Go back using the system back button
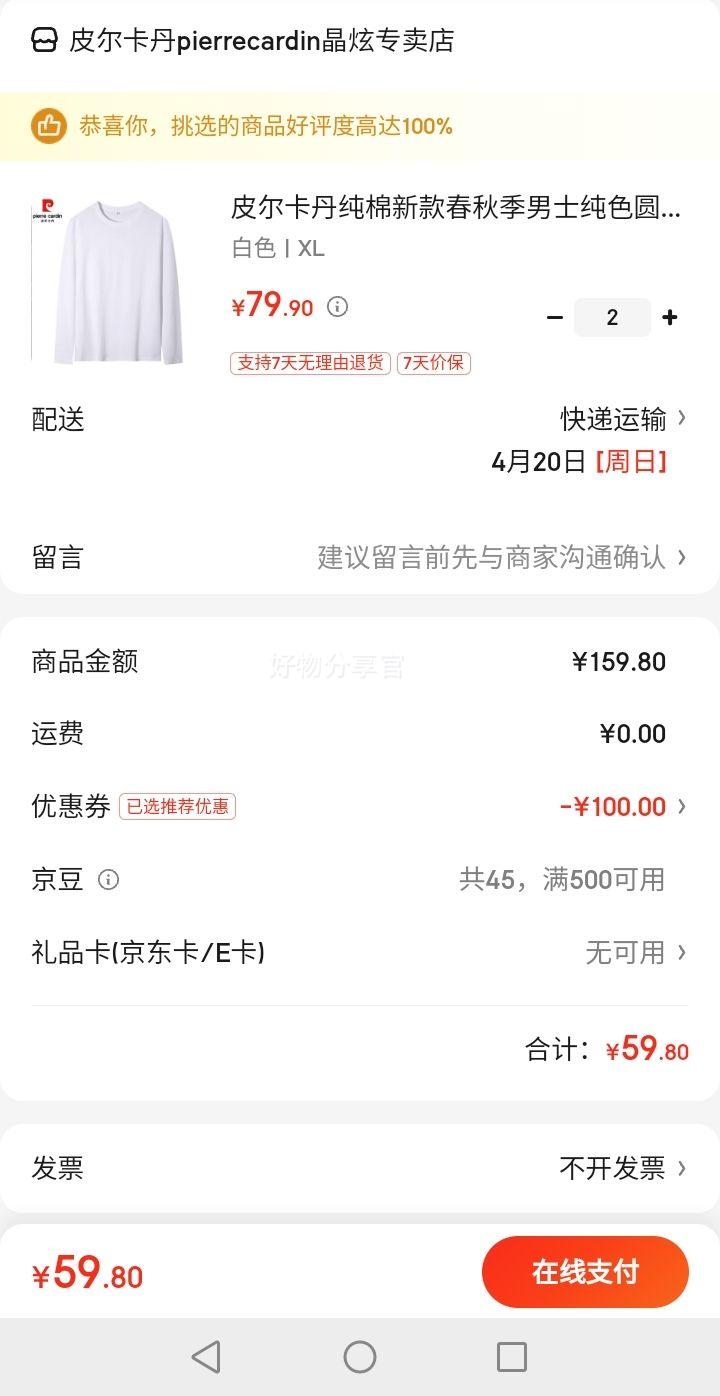The height and width of the screenshot is (1396, 720). click(x=206, y=1357)
